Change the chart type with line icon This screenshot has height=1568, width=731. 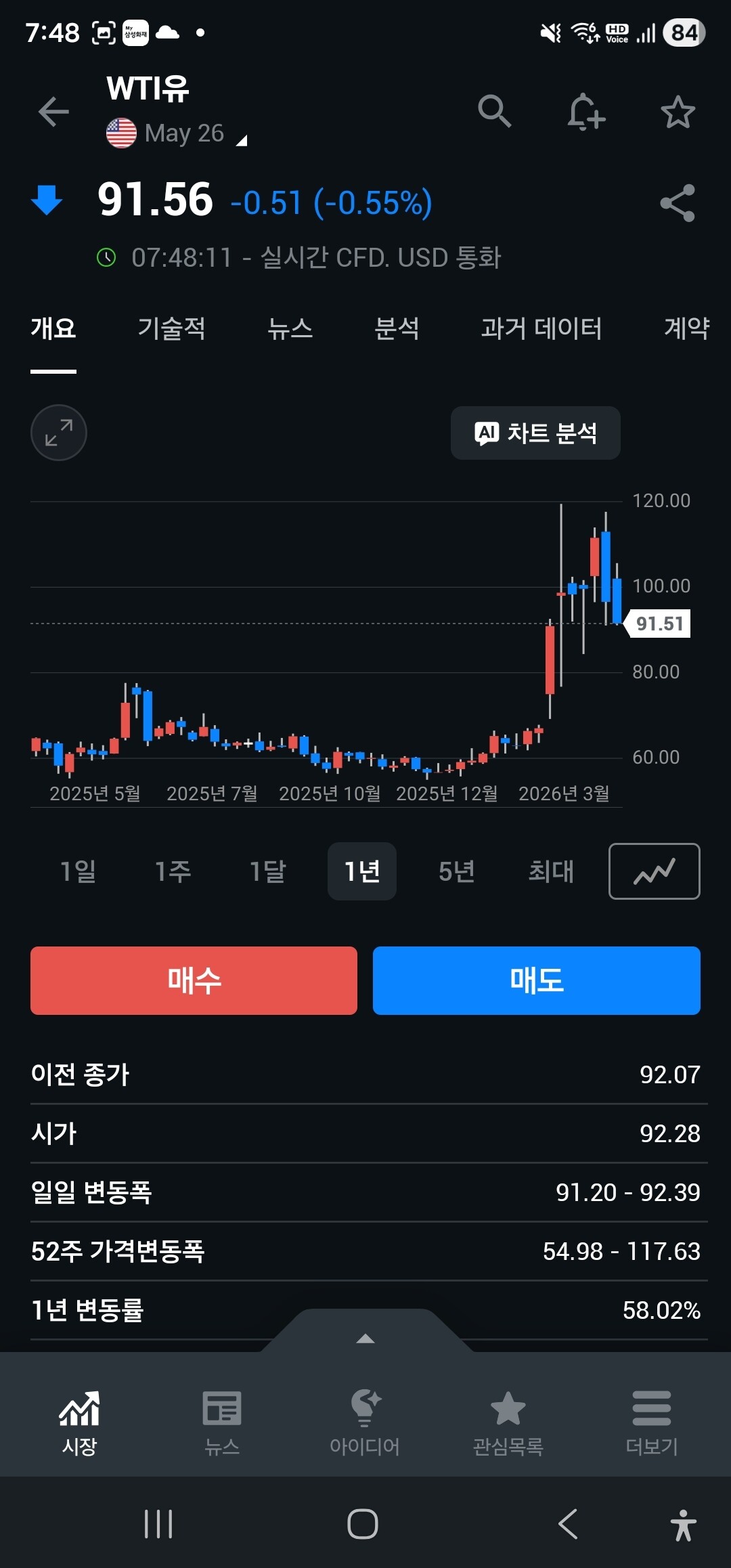(654, 871)
